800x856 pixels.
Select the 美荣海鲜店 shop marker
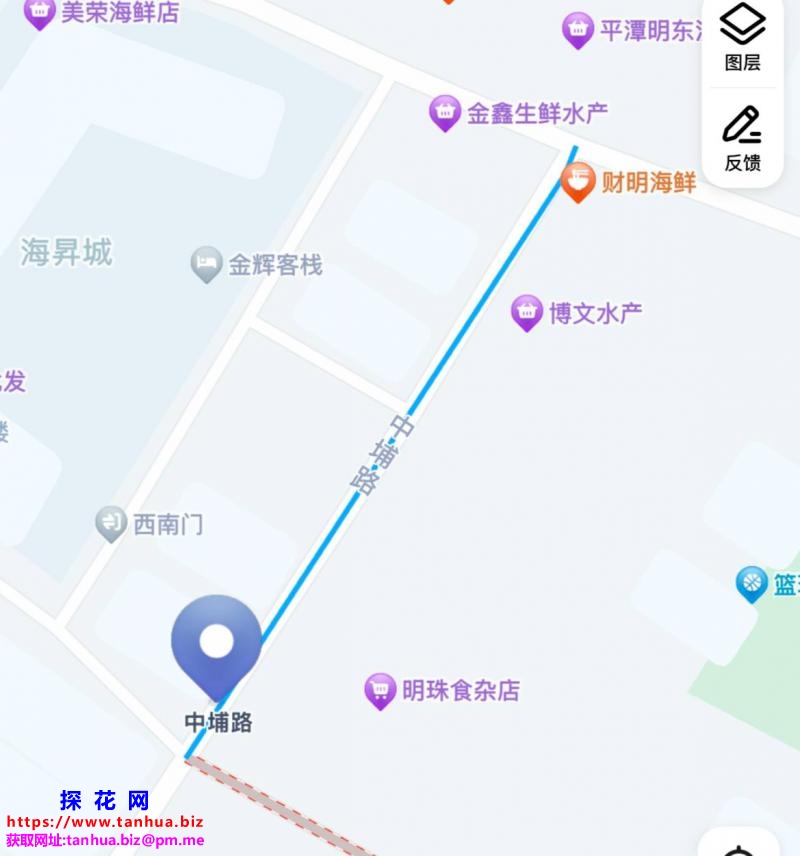coord(39,12)
